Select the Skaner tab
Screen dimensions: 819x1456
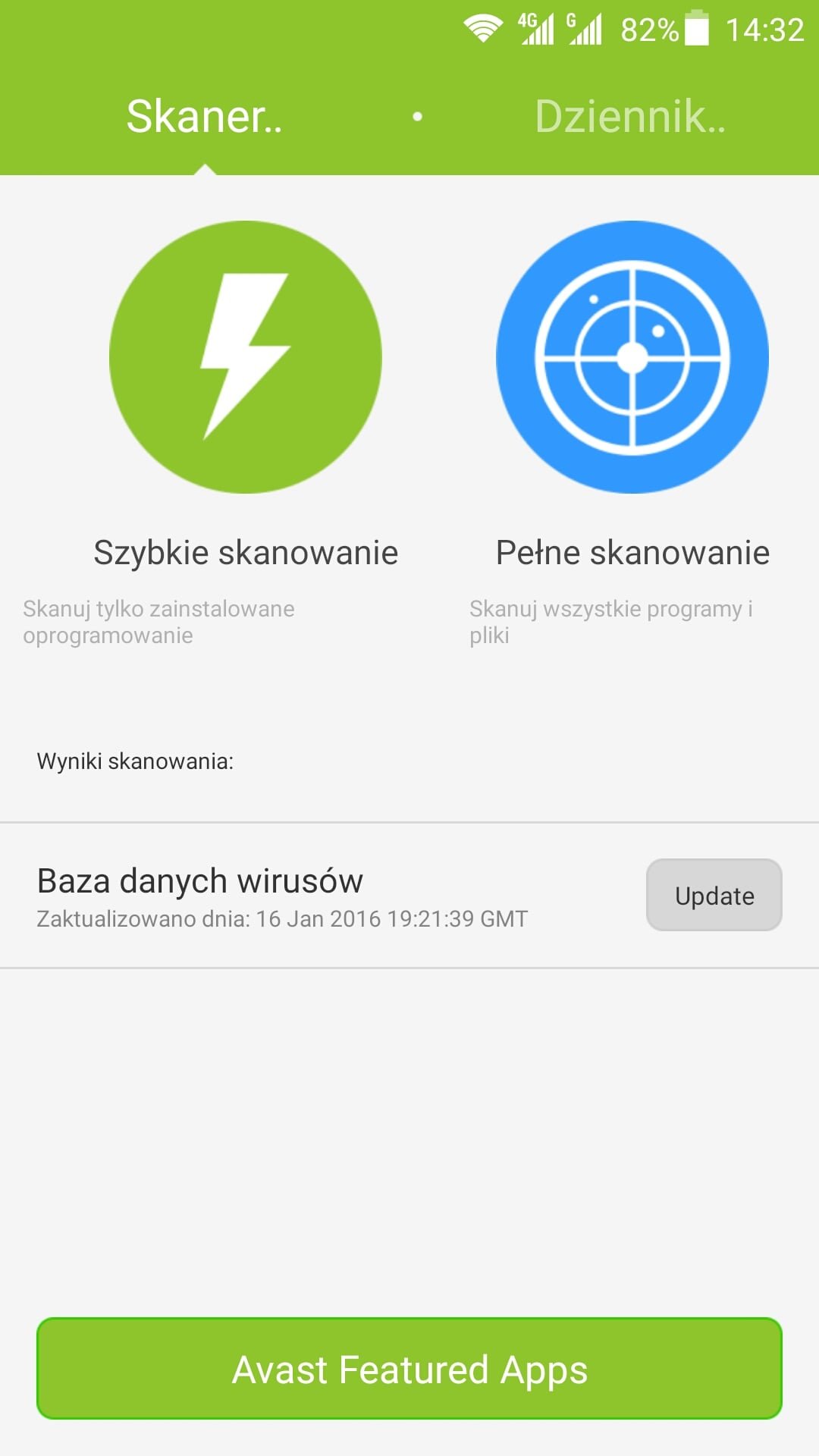(204, 116)
